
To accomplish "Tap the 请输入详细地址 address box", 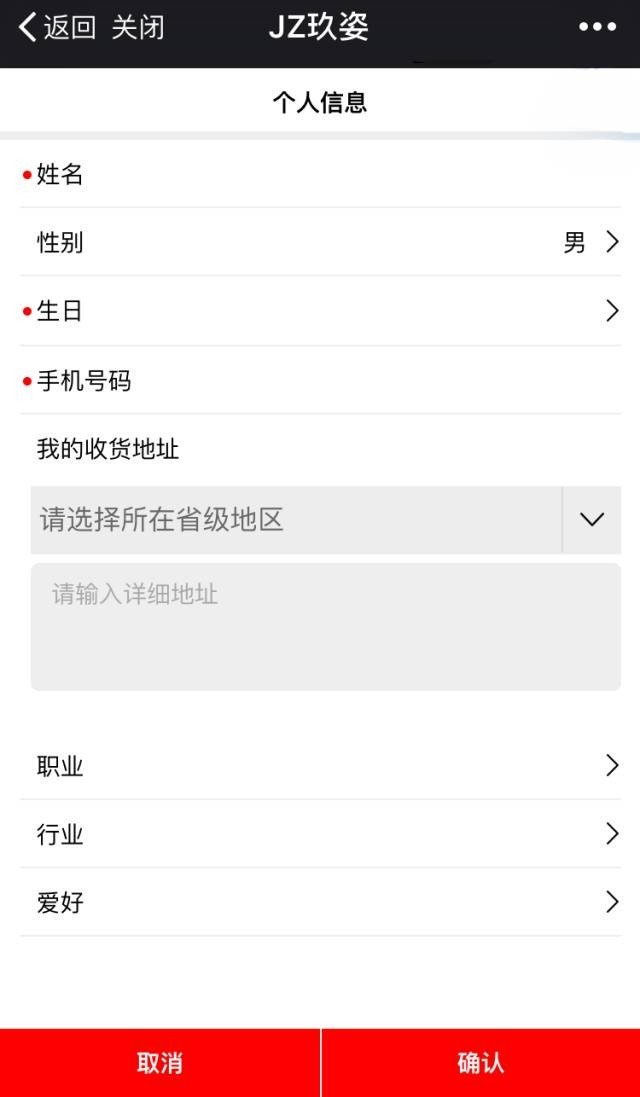I will point(325,626).
